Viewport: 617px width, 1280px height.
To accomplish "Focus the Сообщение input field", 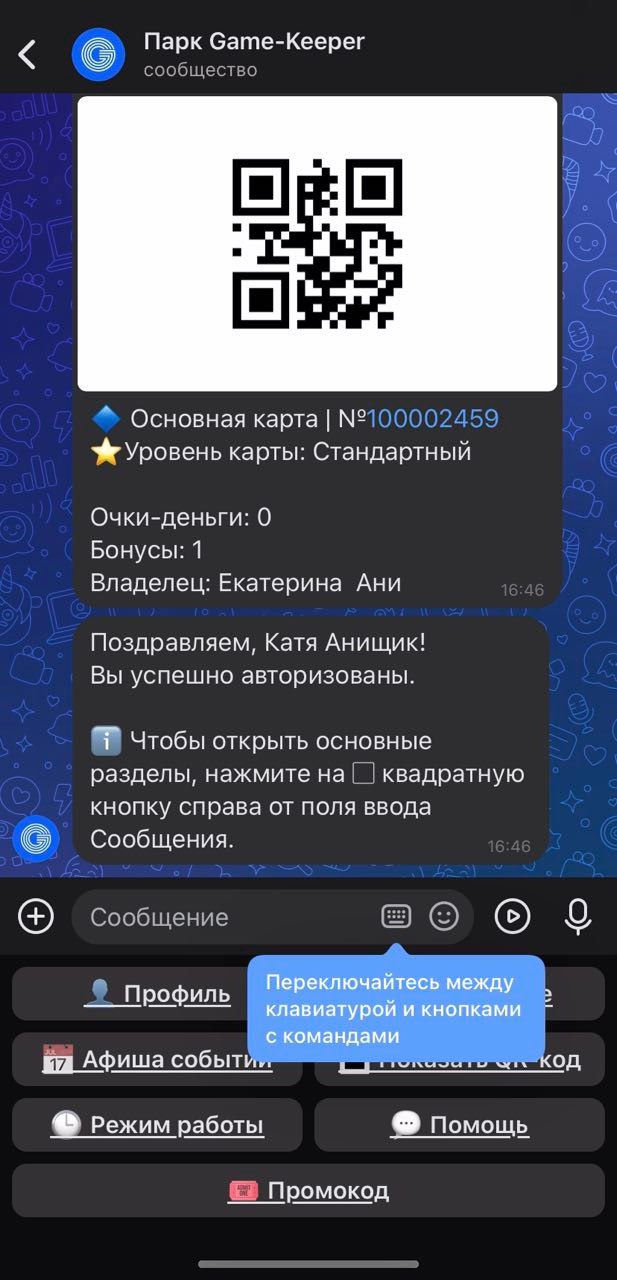I will [x=225, y=917].
